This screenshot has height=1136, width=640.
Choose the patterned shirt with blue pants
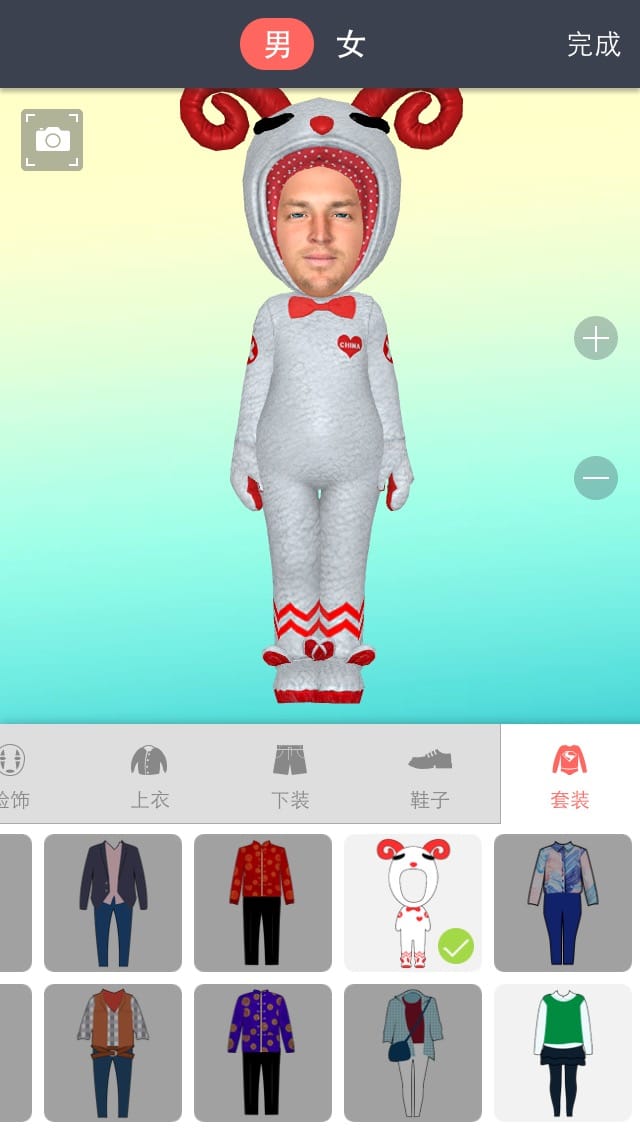click(x=563, y=903)
